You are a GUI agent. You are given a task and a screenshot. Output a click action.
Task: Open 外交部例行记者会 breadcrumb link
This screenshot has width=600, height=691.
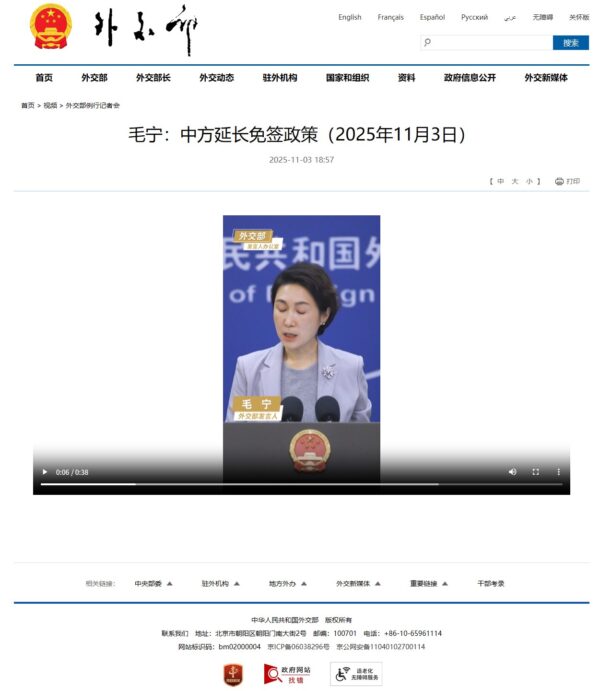[x=93, y=105]
